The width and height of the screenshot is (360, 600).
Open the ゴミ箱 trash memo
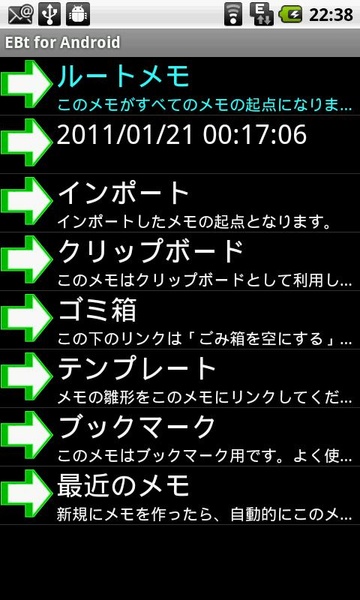click(x=180, y=320)
